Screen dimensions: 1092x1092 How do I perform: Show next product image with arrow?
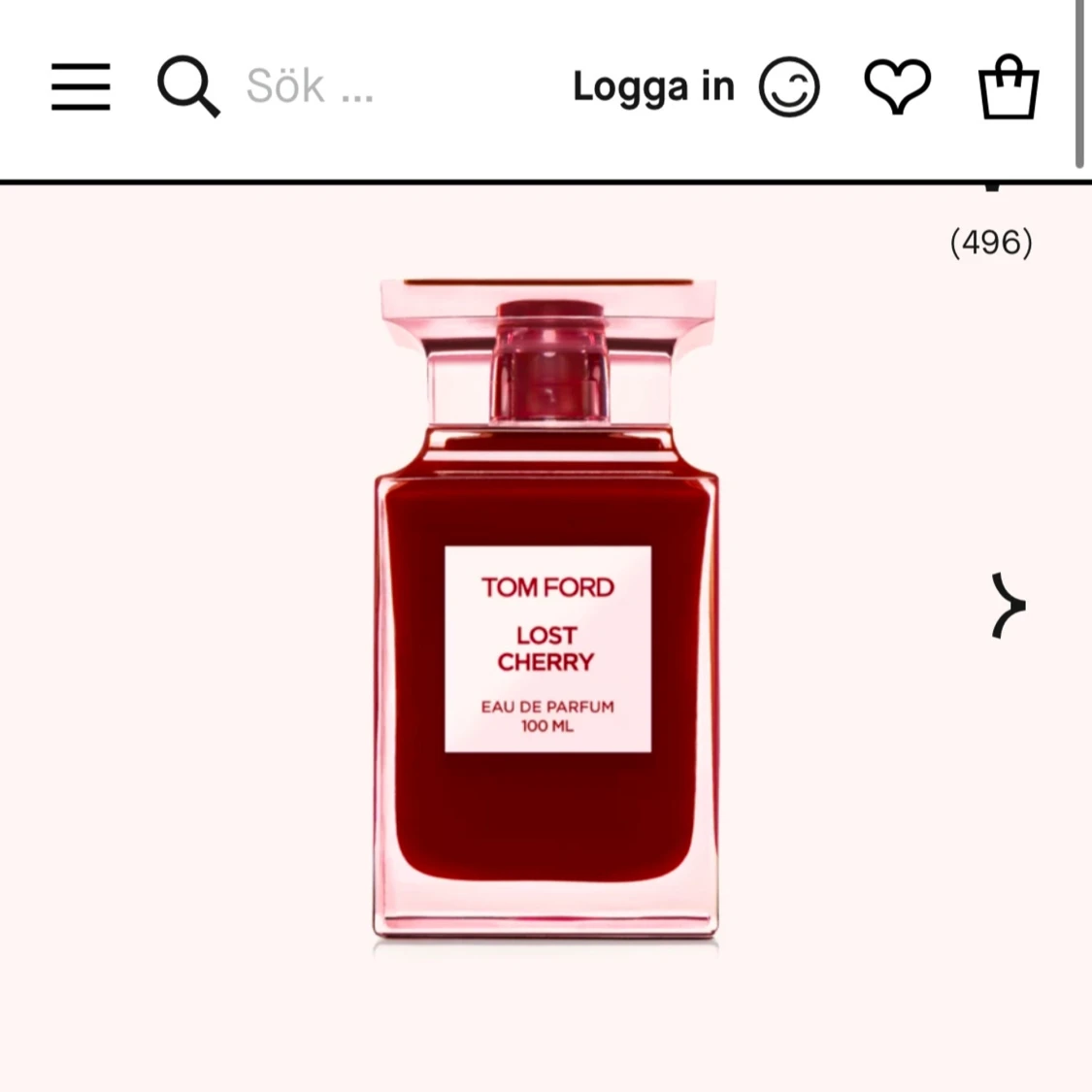[x=1008, y=606]
